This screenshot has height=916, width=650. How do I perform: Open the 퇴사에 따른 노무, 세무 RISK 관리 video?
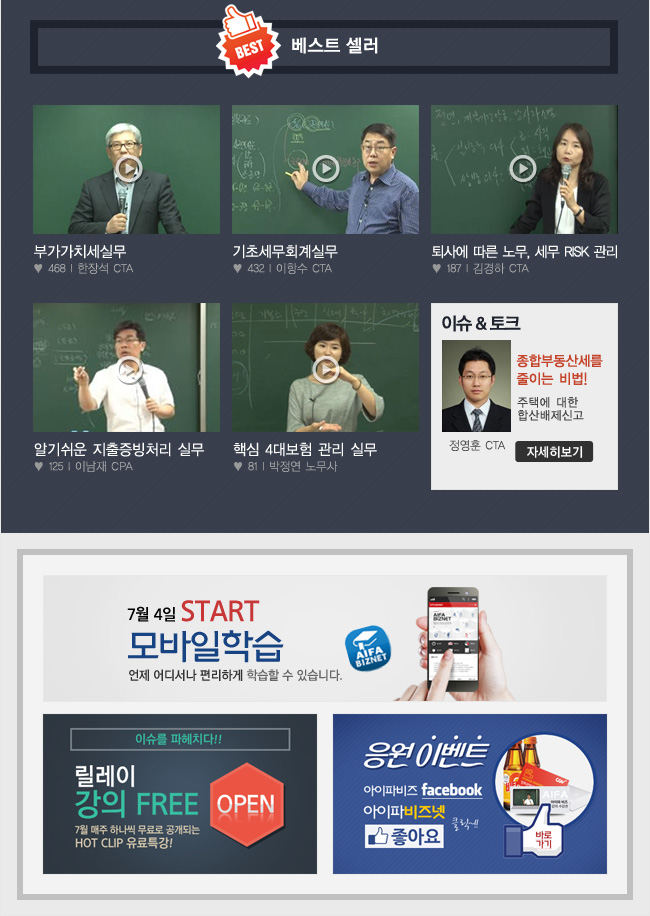[523, 169]
